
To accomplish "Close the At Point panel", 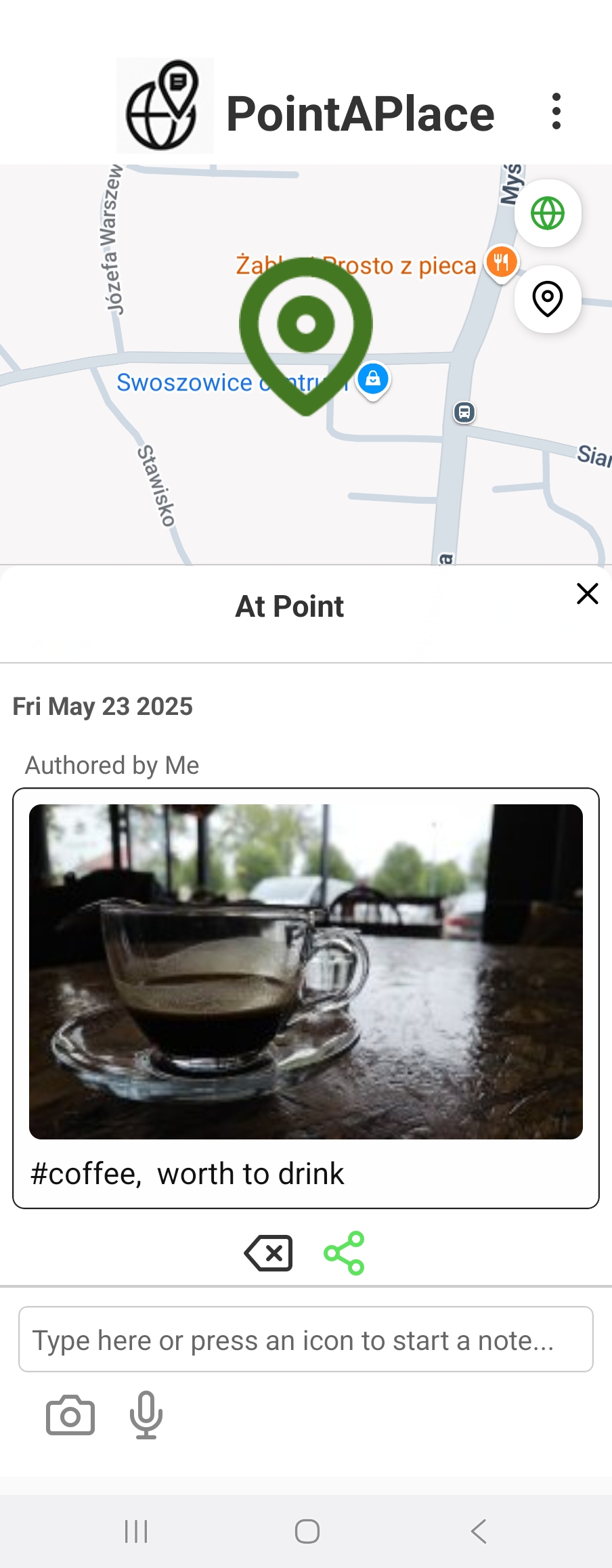I will point(586,594).
